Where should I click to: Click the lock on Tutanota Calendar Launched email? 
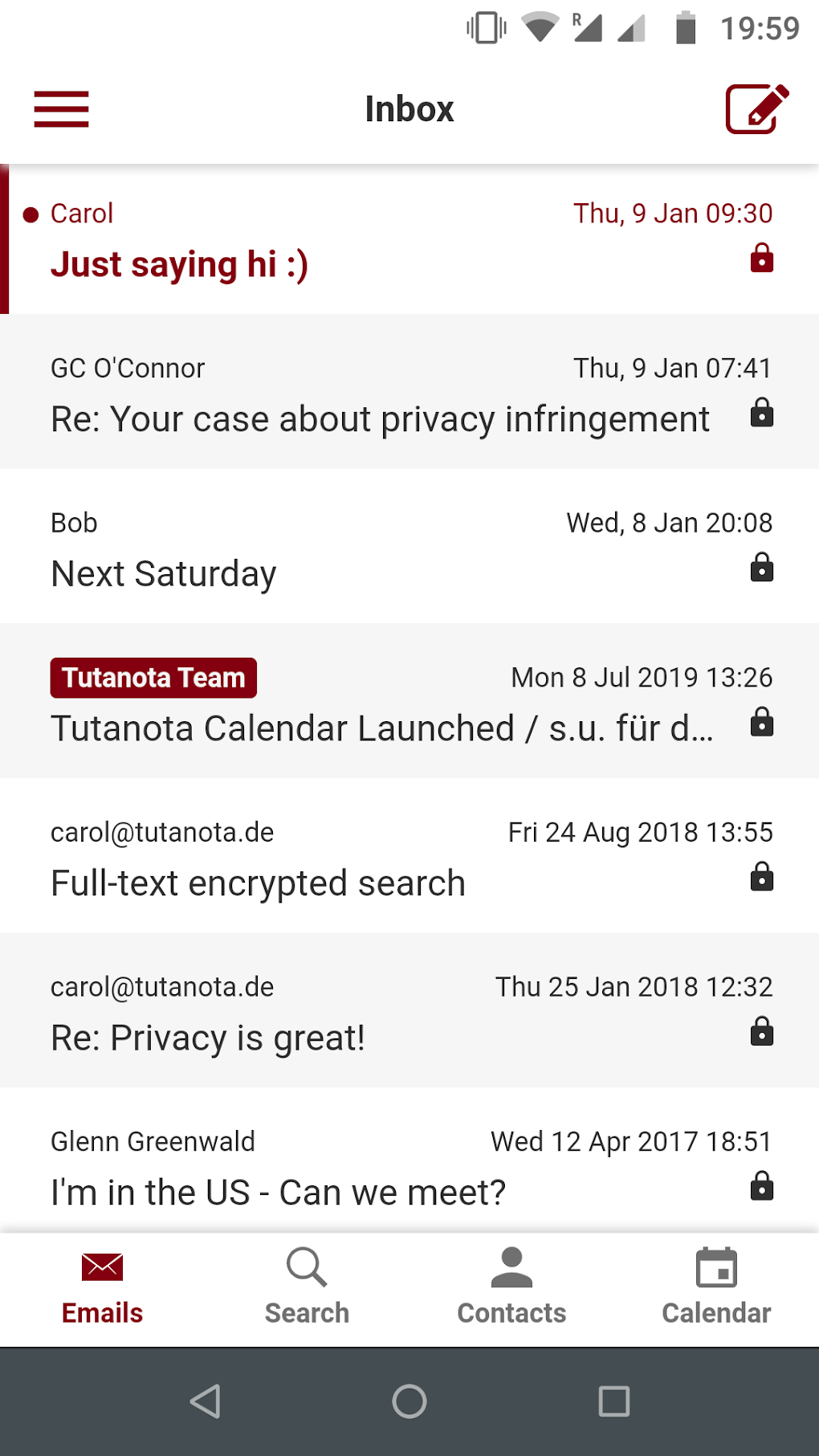point(760,723)
